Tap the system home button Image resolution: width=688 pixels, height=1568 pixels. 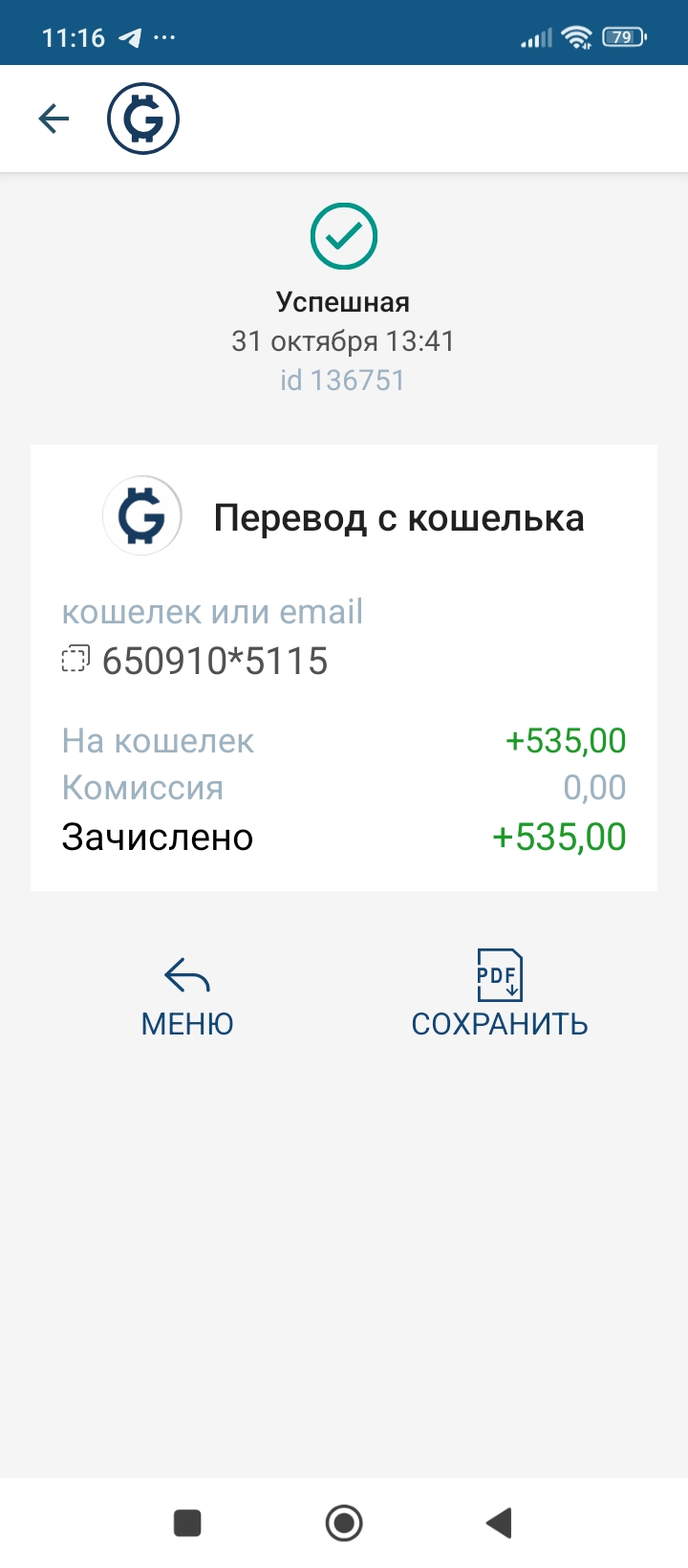pos(344,1522)
